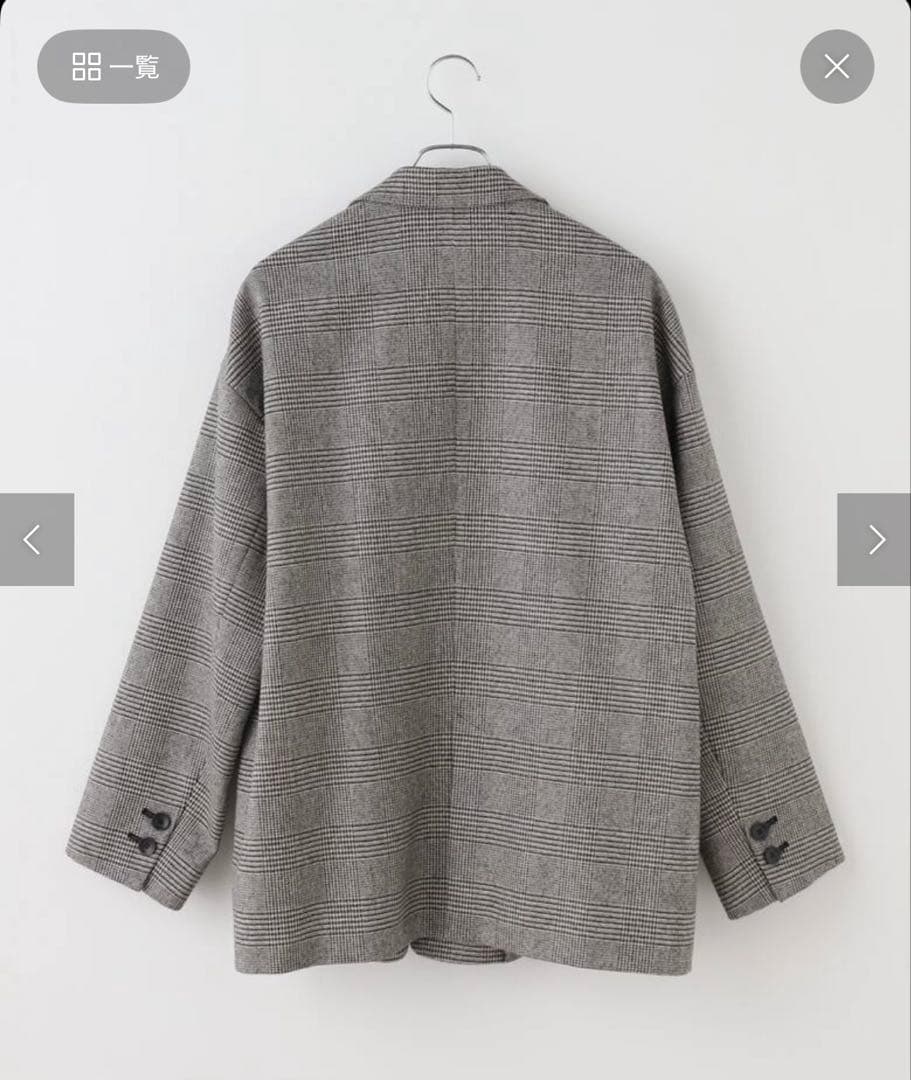Open the 一覧 image list view
The width and height of the screenshot is (911, 1080).
point(114,67)
